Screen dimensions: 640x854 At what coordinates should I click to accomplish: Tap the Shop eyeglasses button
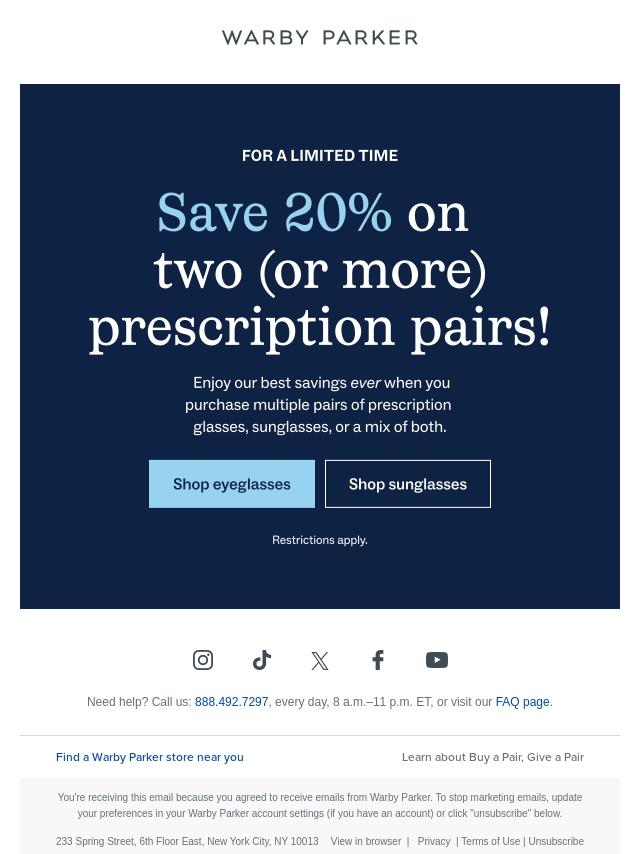pyautogui.click(x=232, y=484)
